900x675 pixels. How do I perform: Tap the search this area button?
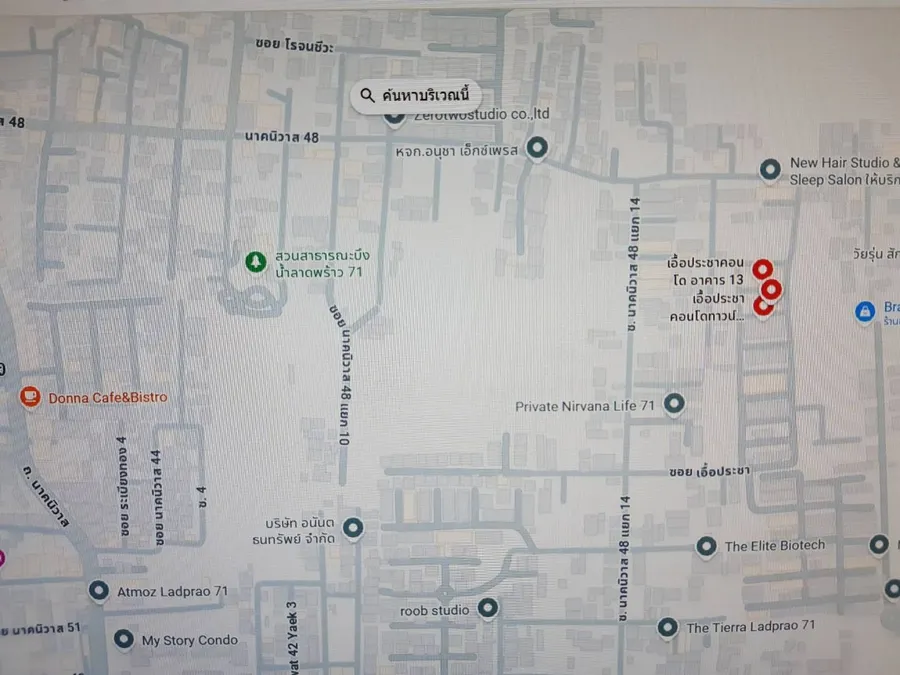coord(420,96)
